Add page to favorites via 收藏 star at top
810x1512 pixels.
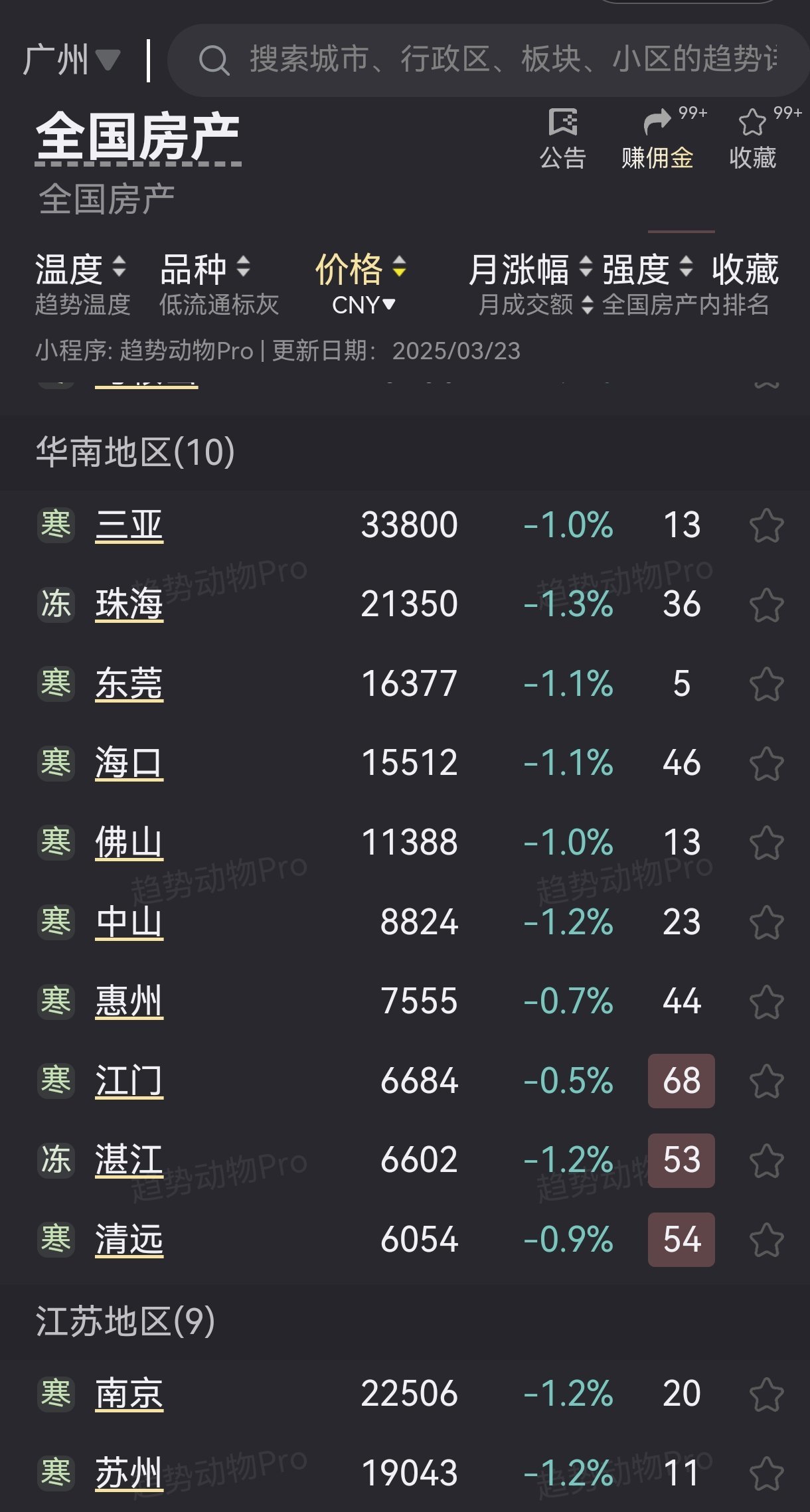point(753,139)
